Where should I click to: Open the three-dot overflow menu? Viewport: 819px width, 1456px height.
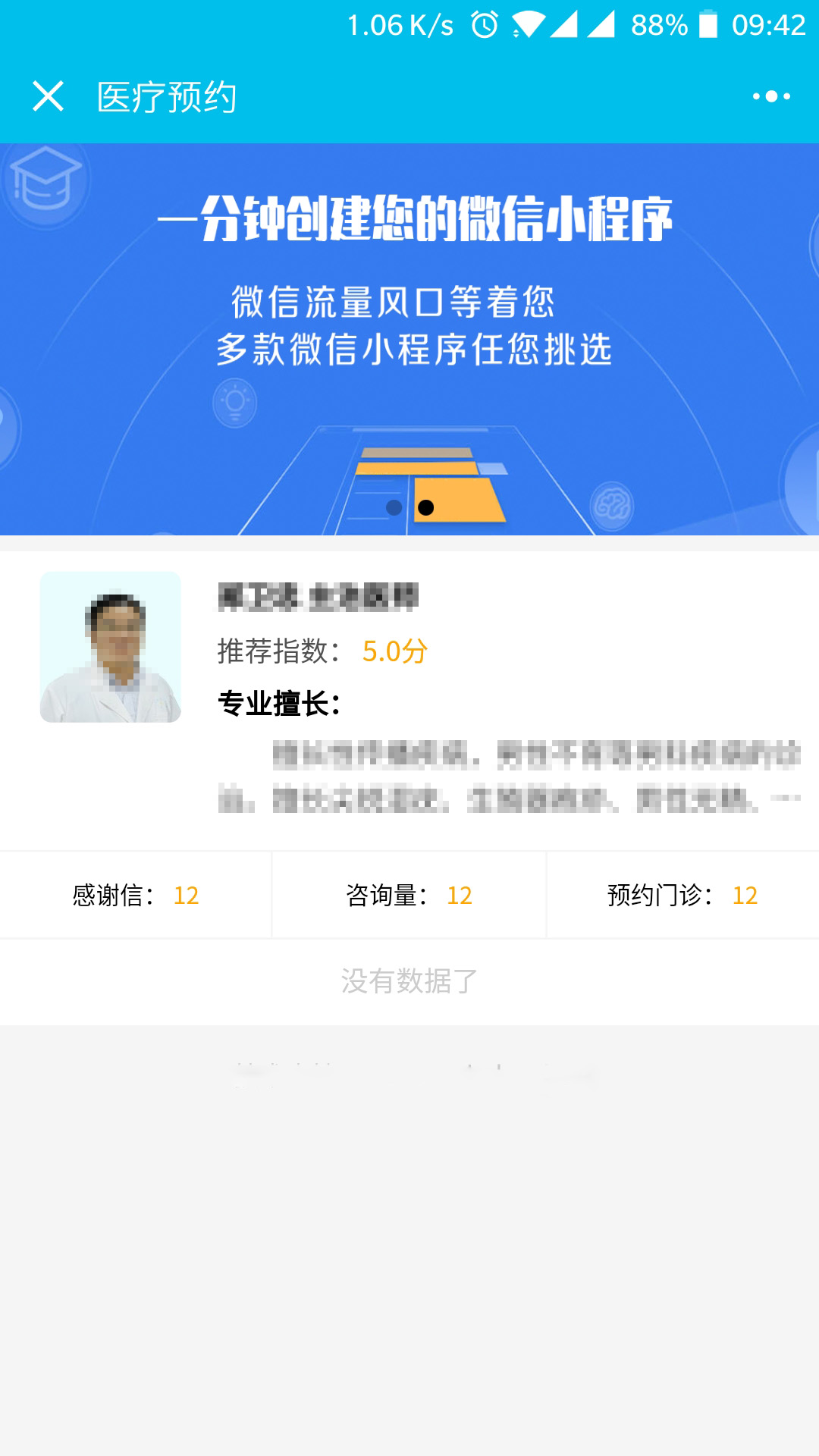click(x=771, y=96)
